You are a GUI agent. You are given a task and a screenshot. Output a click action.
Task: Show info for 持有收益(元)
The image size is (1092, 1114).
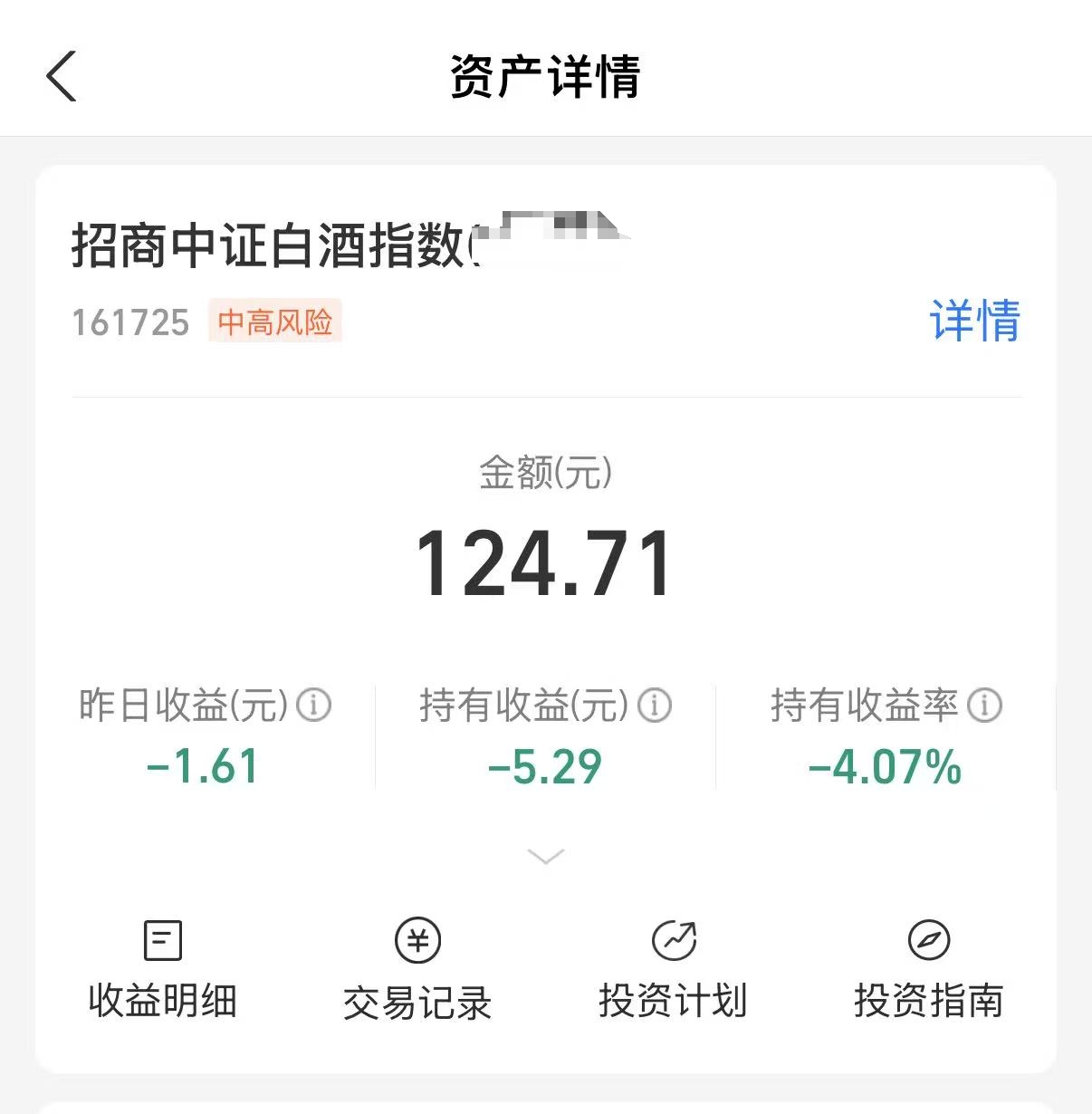pyautogui.click(x=655, y=705)
